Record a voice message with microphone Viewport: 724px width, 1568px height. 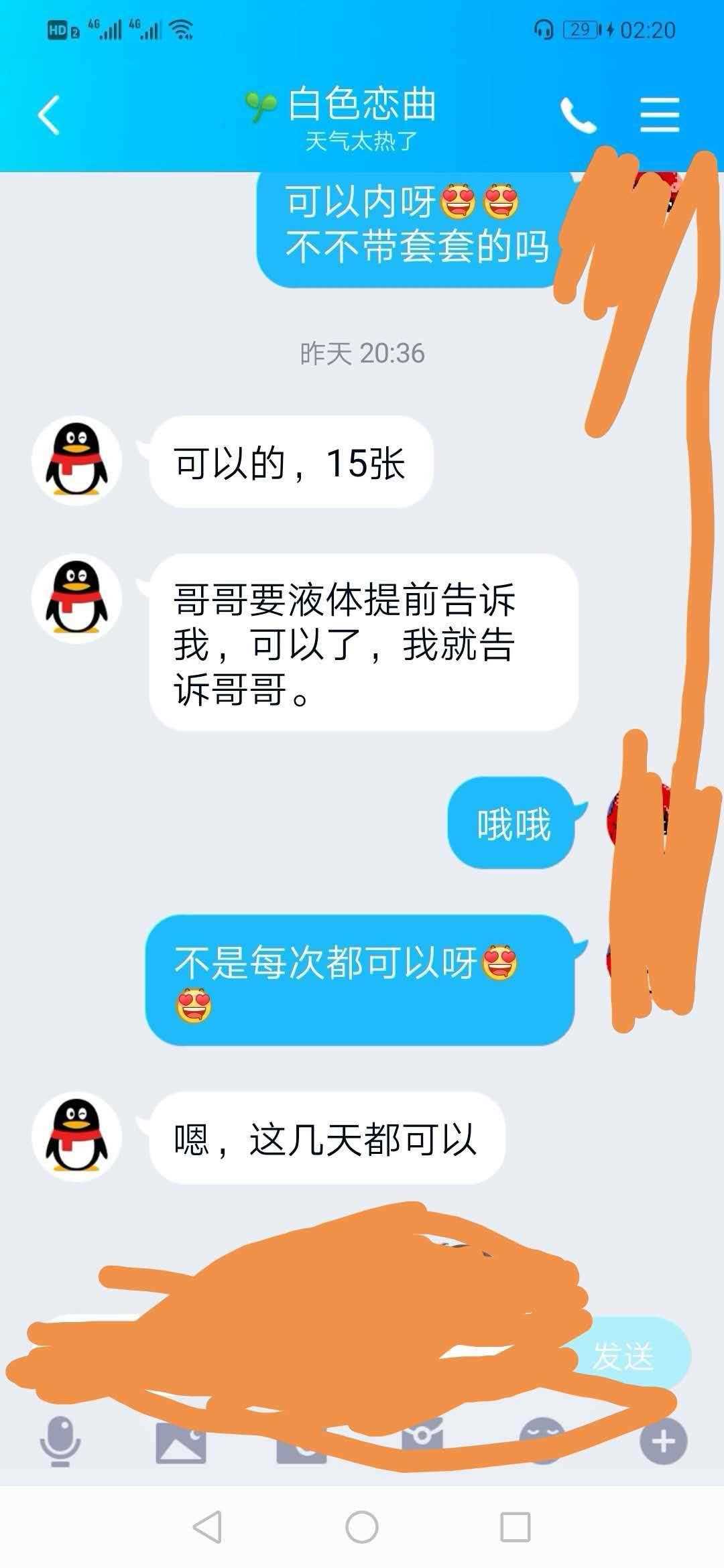click(x=60, y=1441)
